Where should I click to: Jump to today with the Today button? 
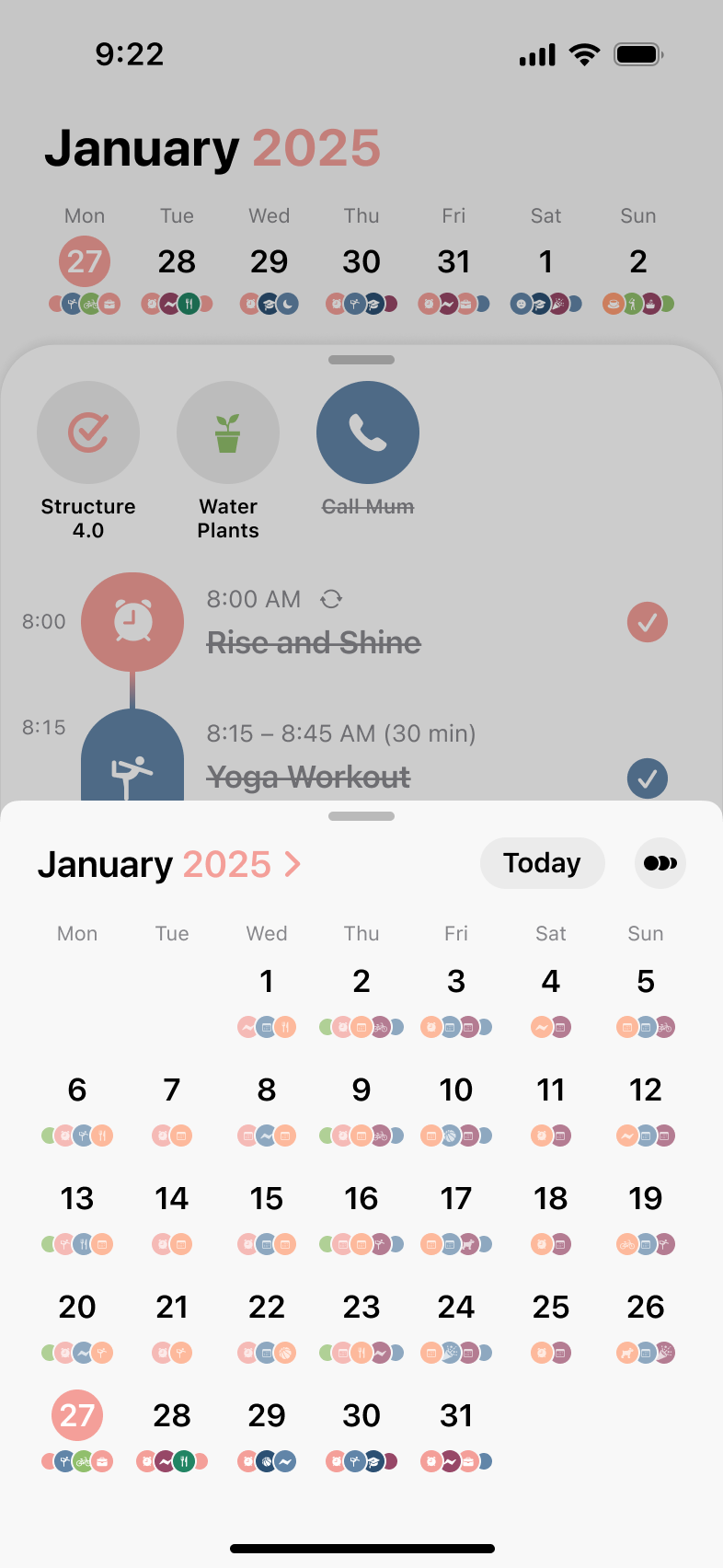tap(542, 863)
